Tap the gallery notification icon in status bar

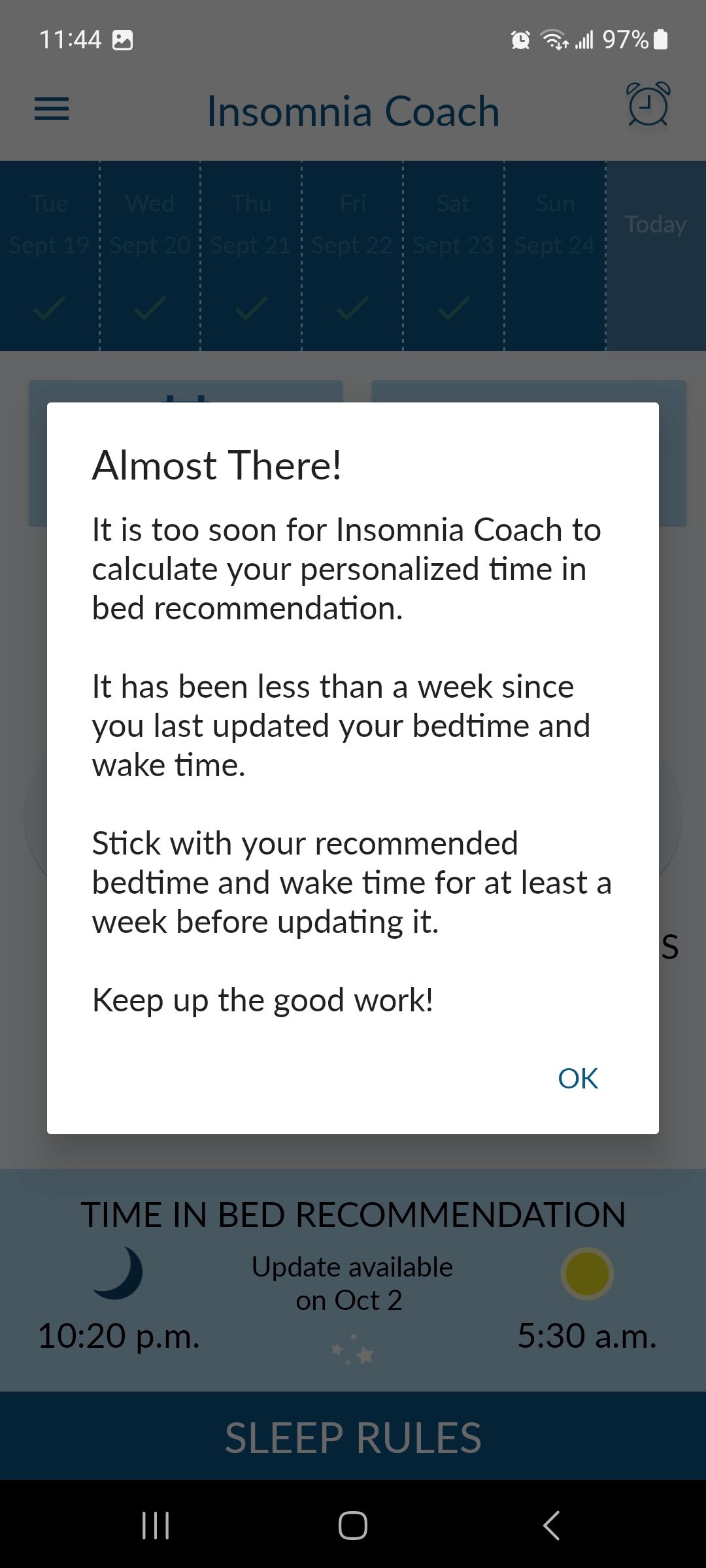click(x=124, y=39)
